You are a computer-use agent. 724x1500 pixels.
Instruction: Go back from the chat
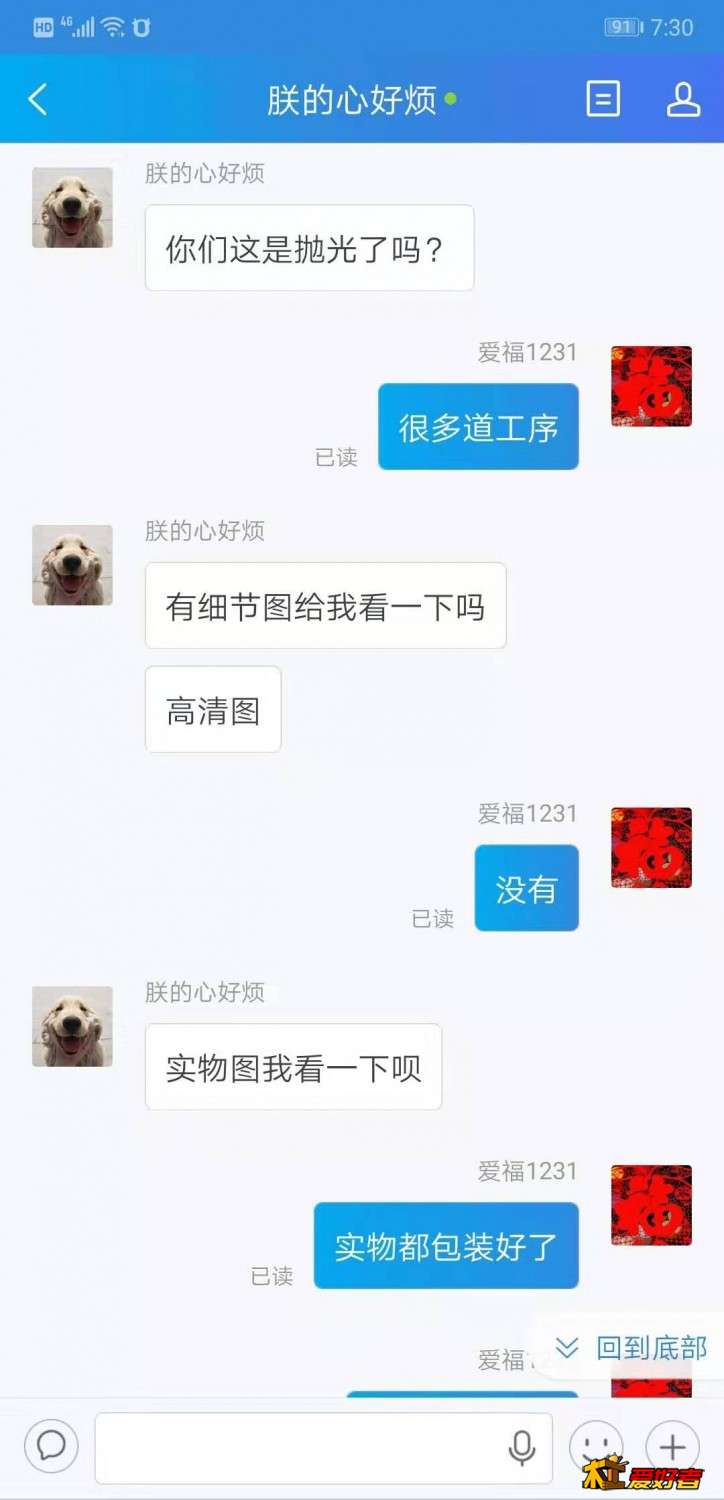[x=38, y=99]
